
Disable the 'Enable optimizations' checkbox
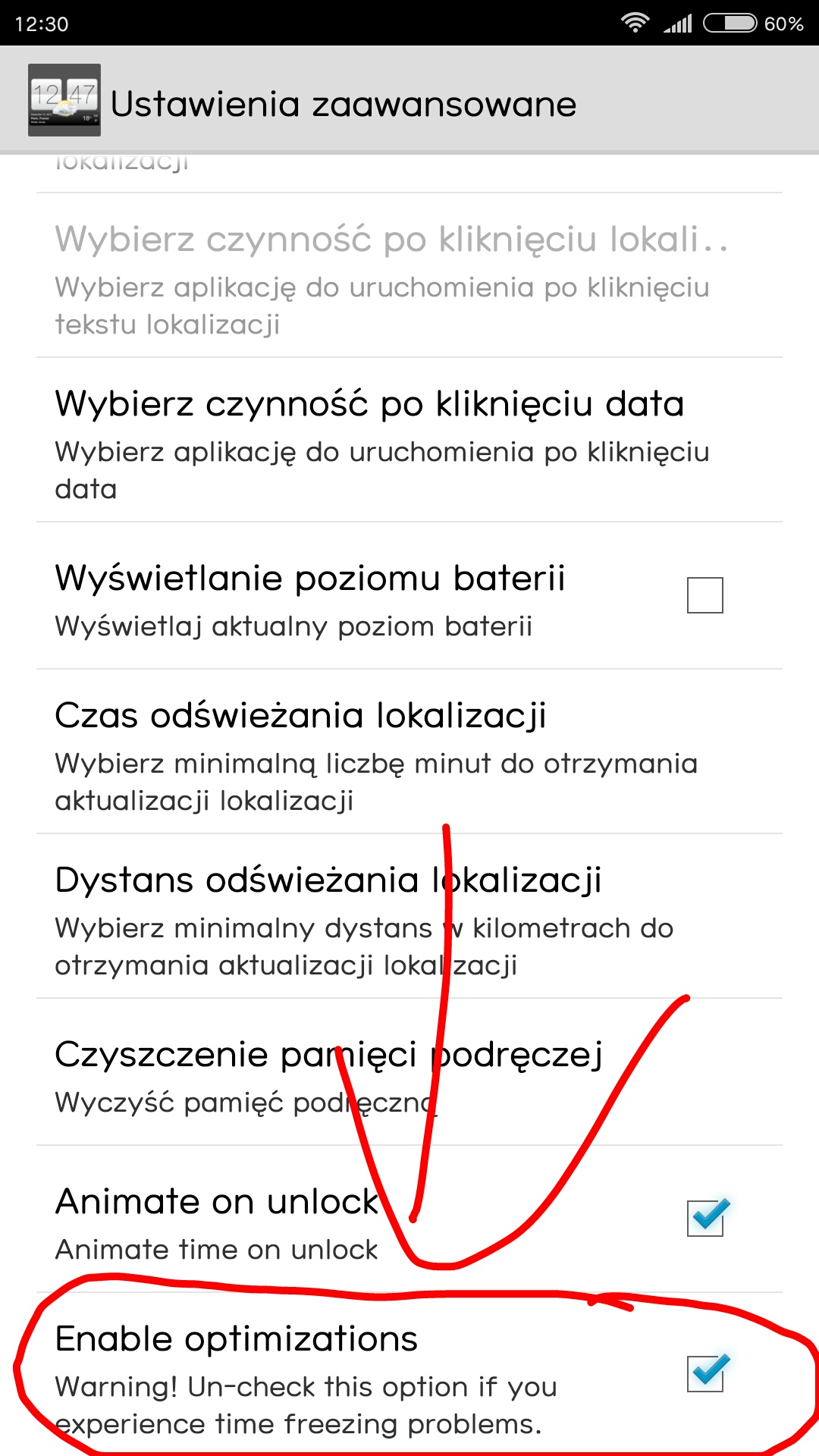coord(706,1373)
